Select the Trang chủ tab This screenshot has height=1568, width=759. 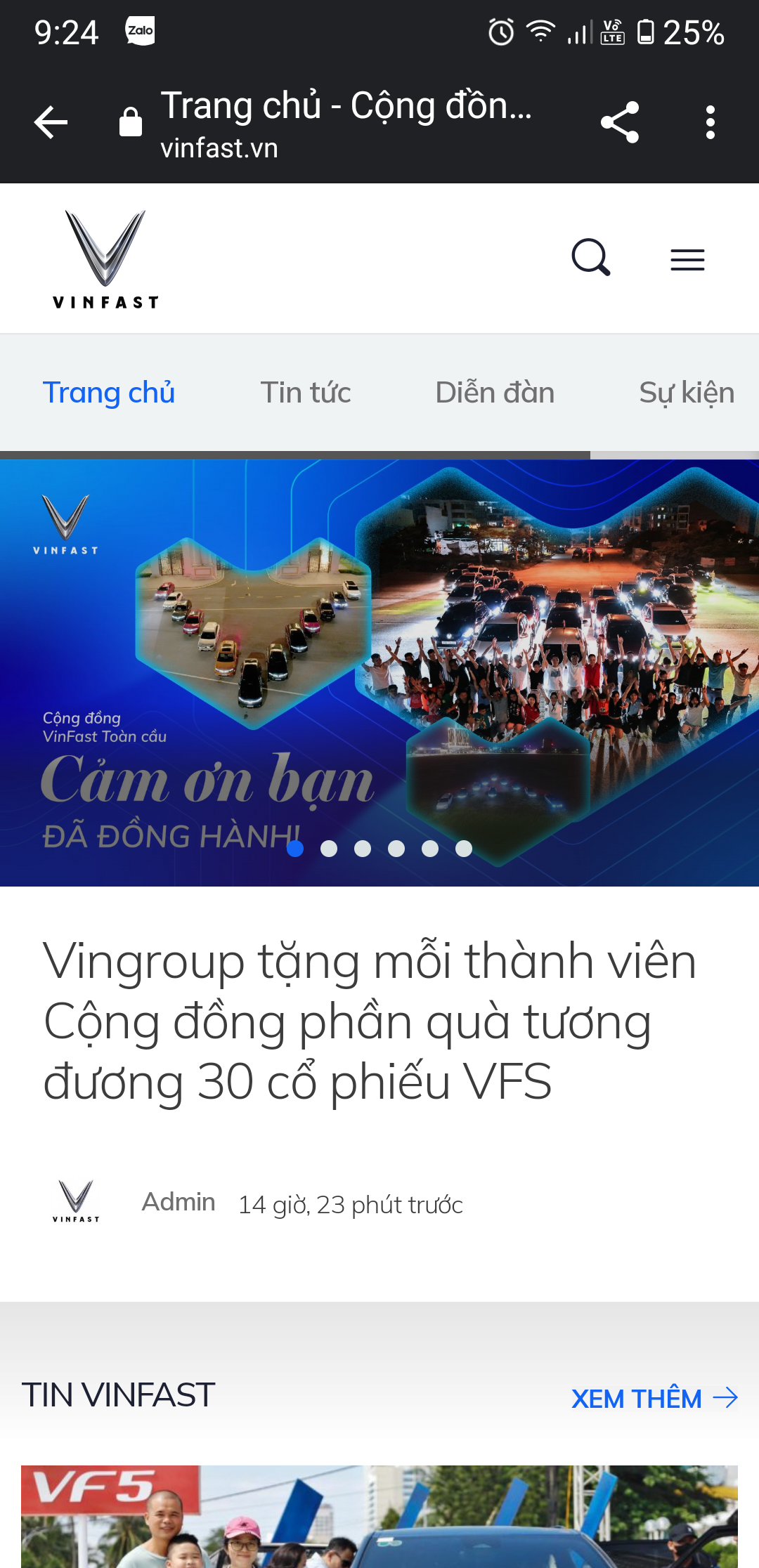pos(109,393)
